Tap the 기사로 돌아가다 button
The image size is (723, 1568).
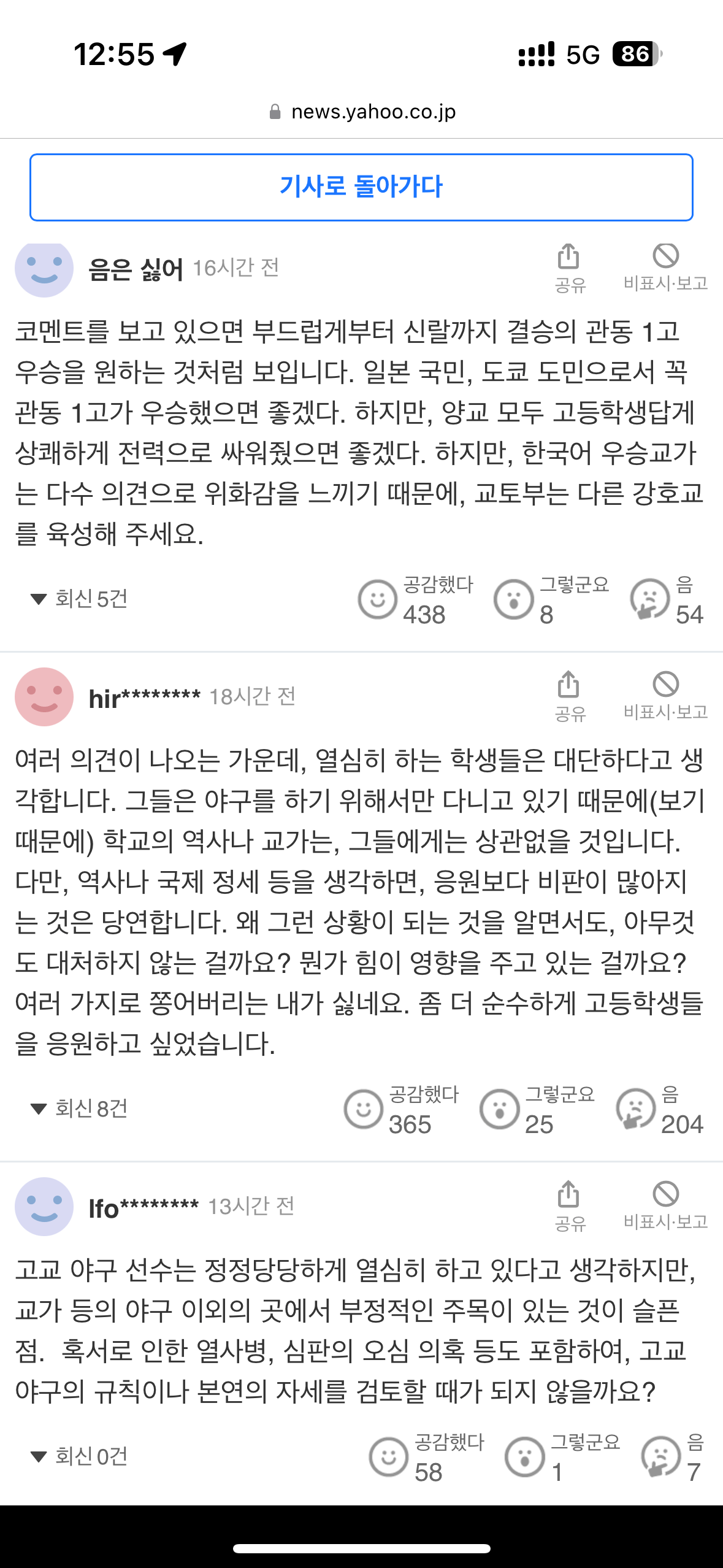point(361,187)
